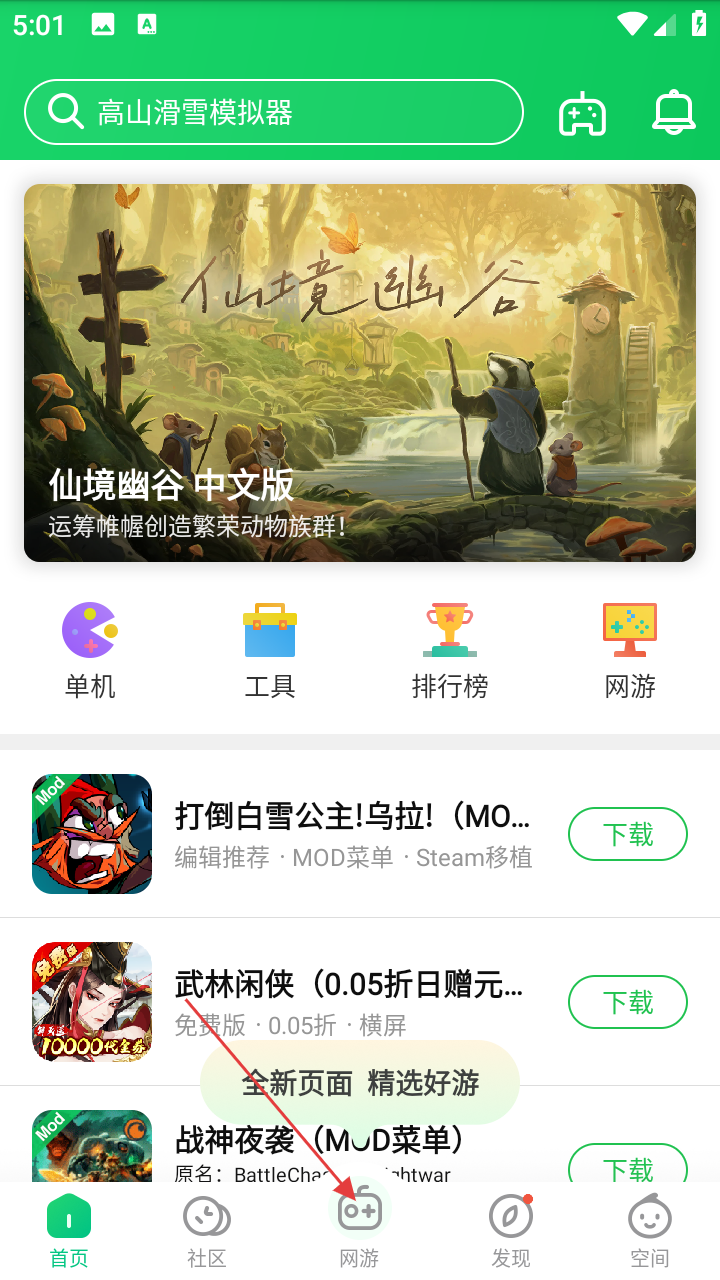Switch to the 首页 tab
Viewport: 720px width, 1280px height.
69,1230
